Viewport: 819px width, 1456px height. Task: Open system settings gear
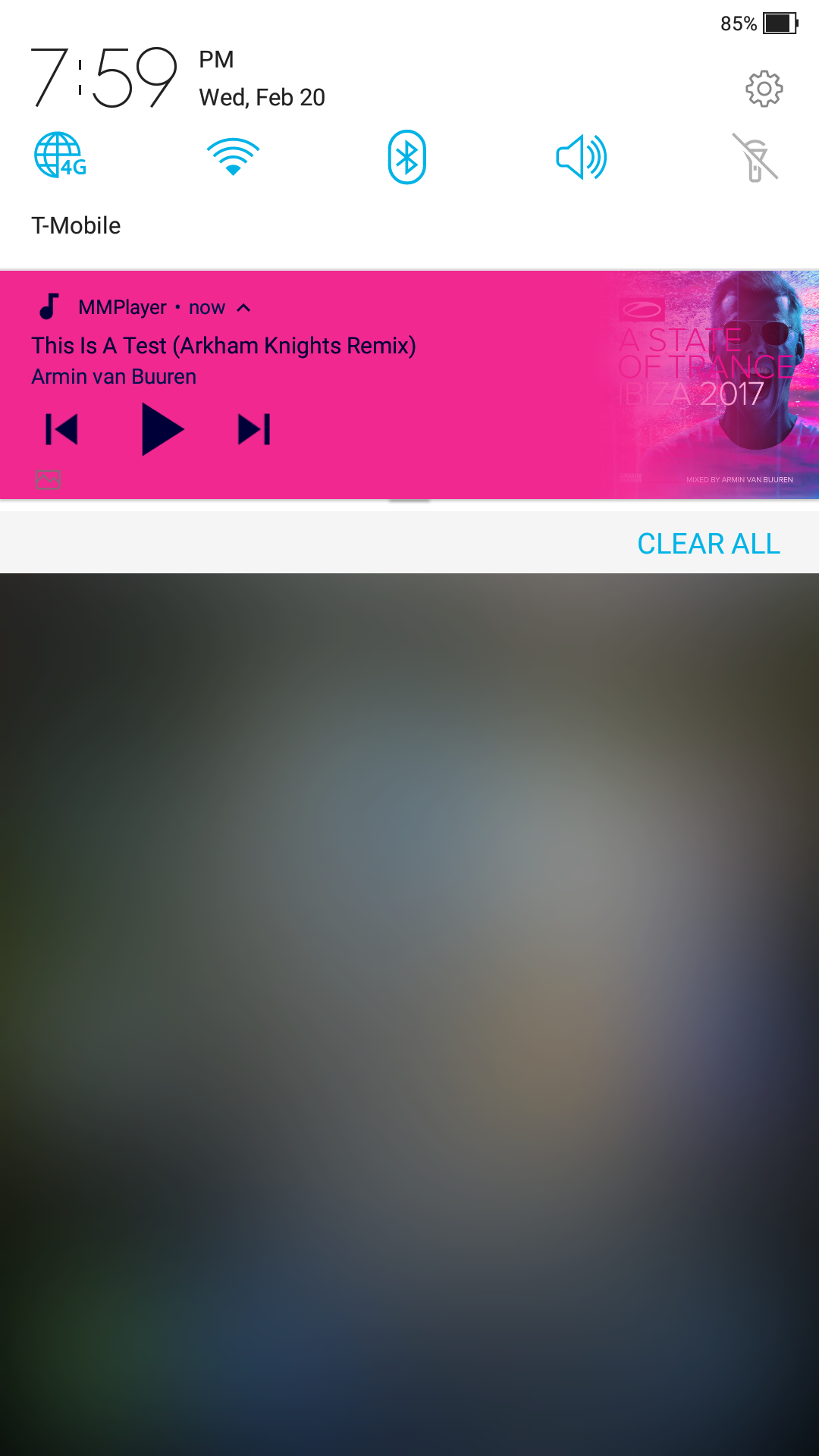click(x=764, y=89)
